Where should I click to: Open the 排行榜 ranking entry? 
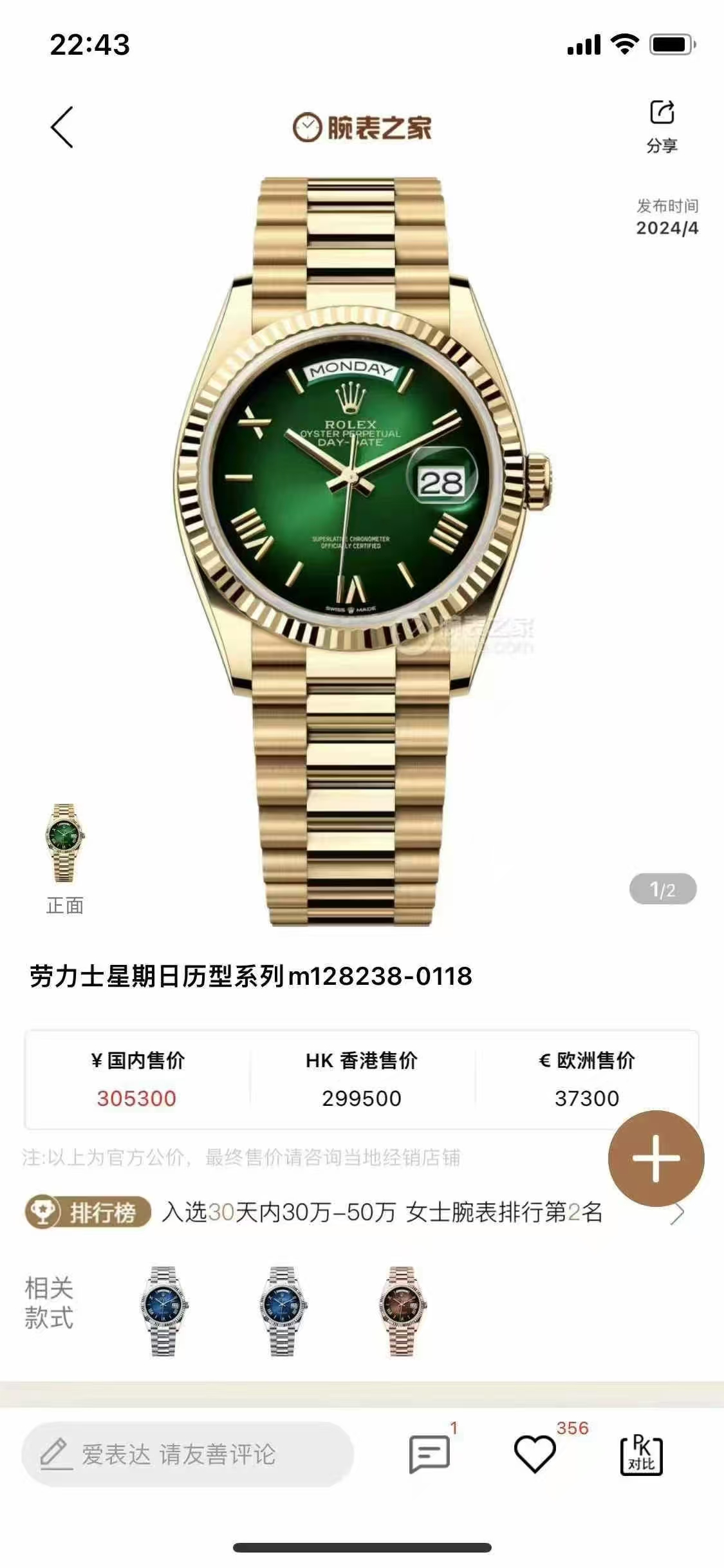(354, 1213)
